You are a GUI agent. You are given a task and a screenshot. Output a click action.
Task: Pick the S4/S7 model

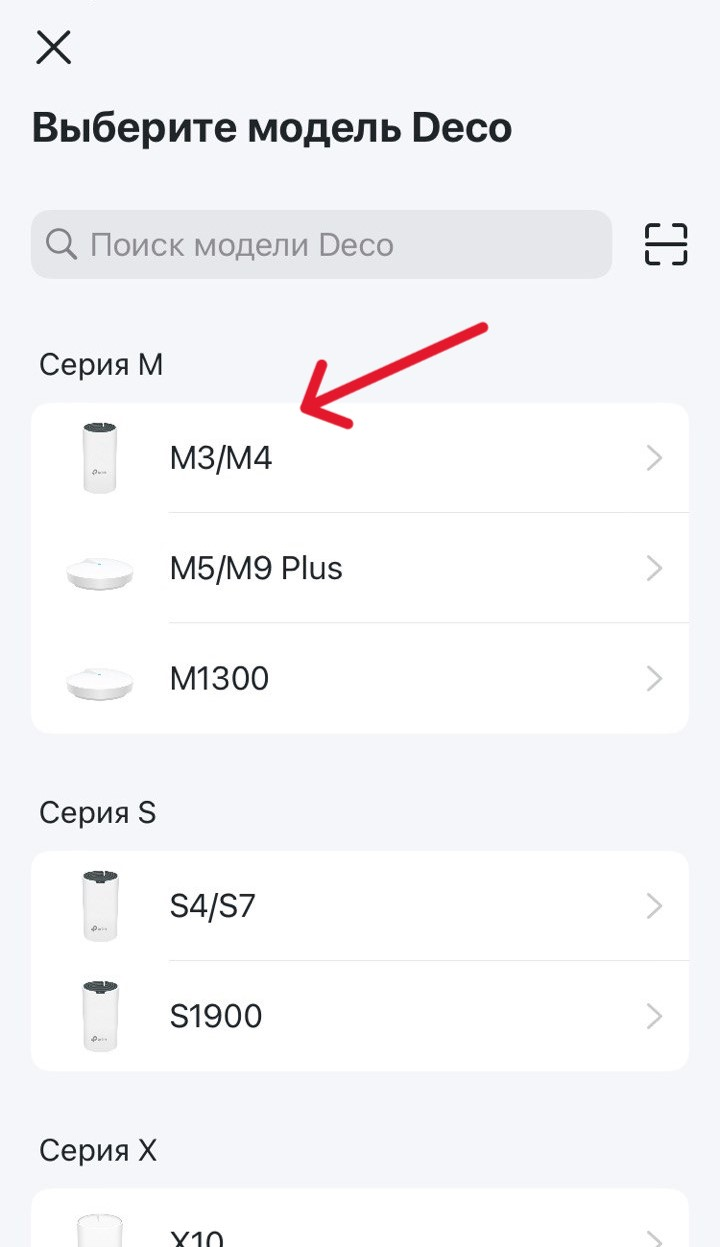(360, 906)
